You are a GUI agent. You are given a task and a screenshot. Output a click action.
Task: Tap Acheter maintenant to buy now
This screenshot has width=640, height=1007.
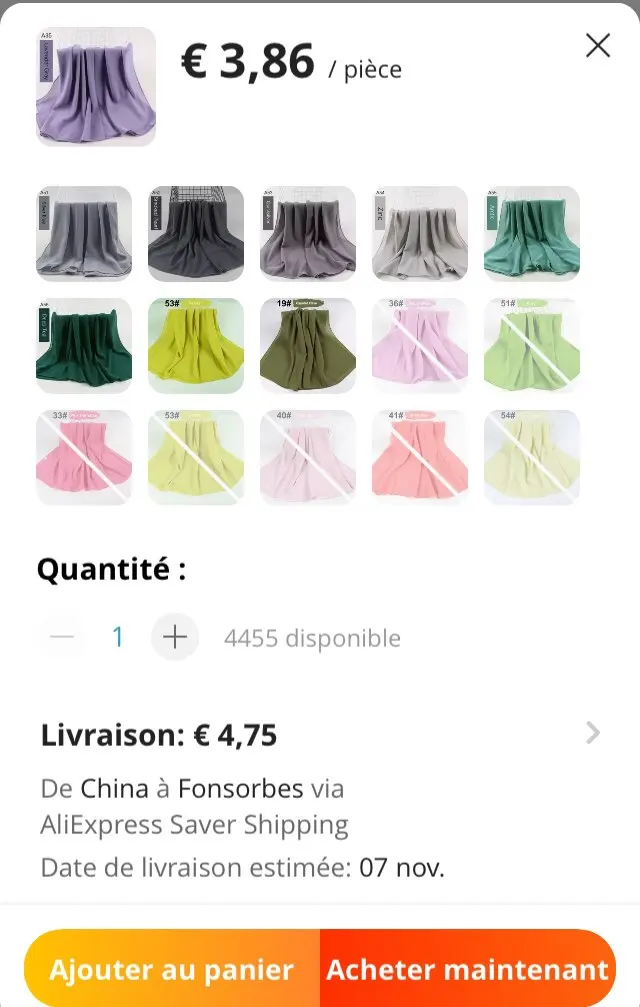(467, 969)
